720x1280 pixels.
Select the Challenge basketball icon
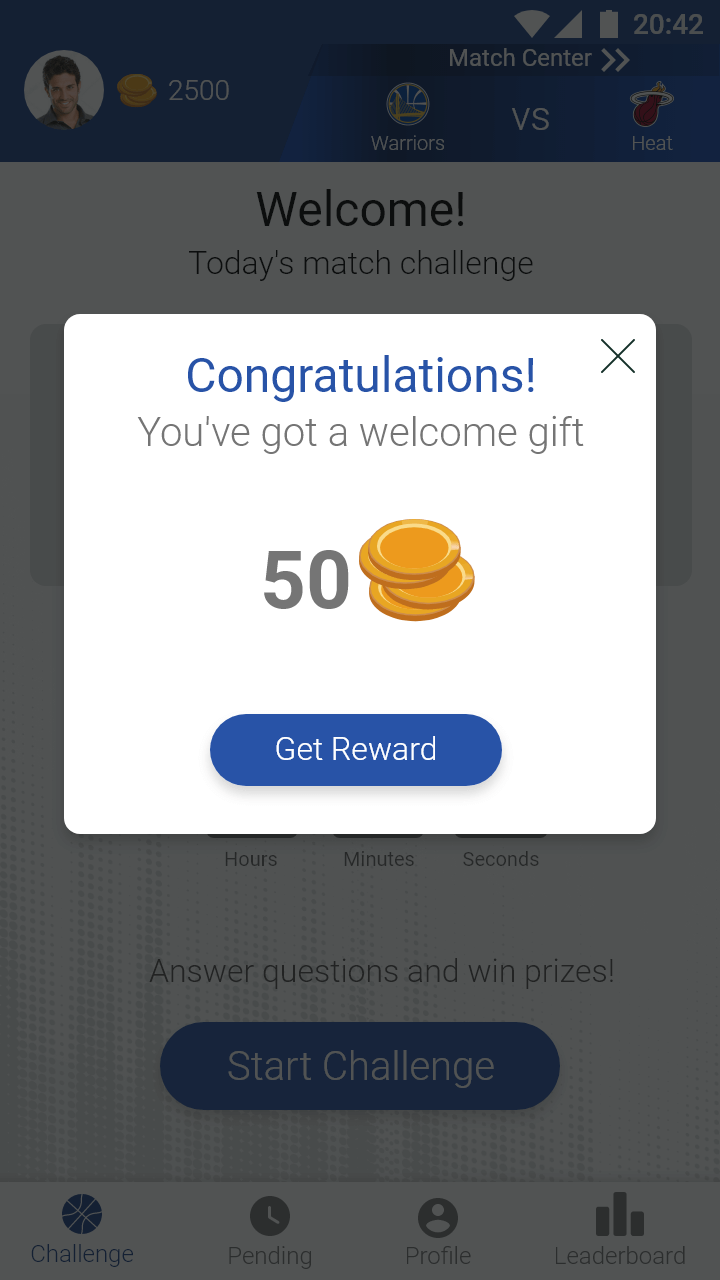[x=82, y=1215]
